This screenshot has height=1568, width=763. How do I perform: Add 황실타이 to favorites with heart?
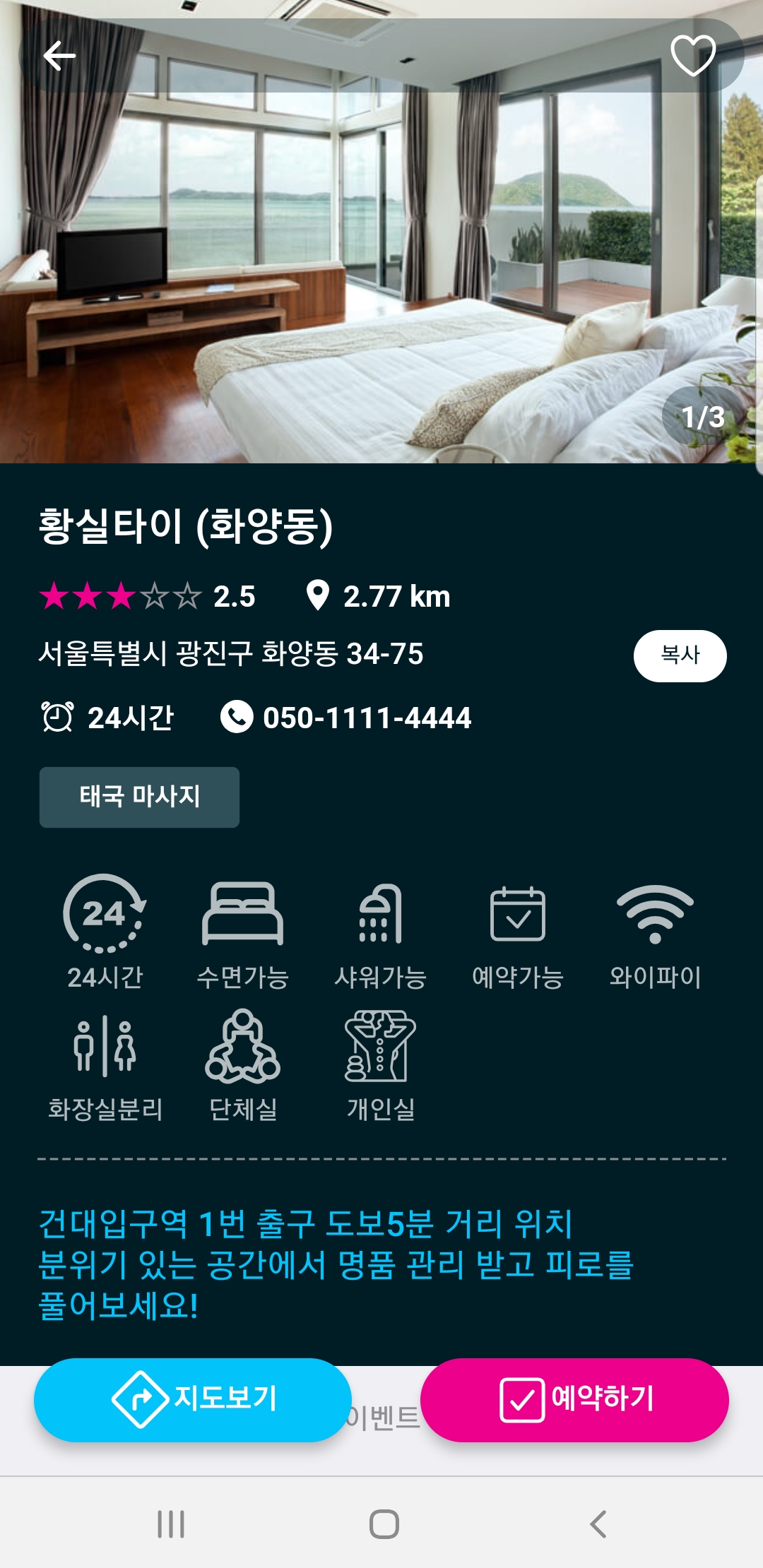[x=692, y=55]
